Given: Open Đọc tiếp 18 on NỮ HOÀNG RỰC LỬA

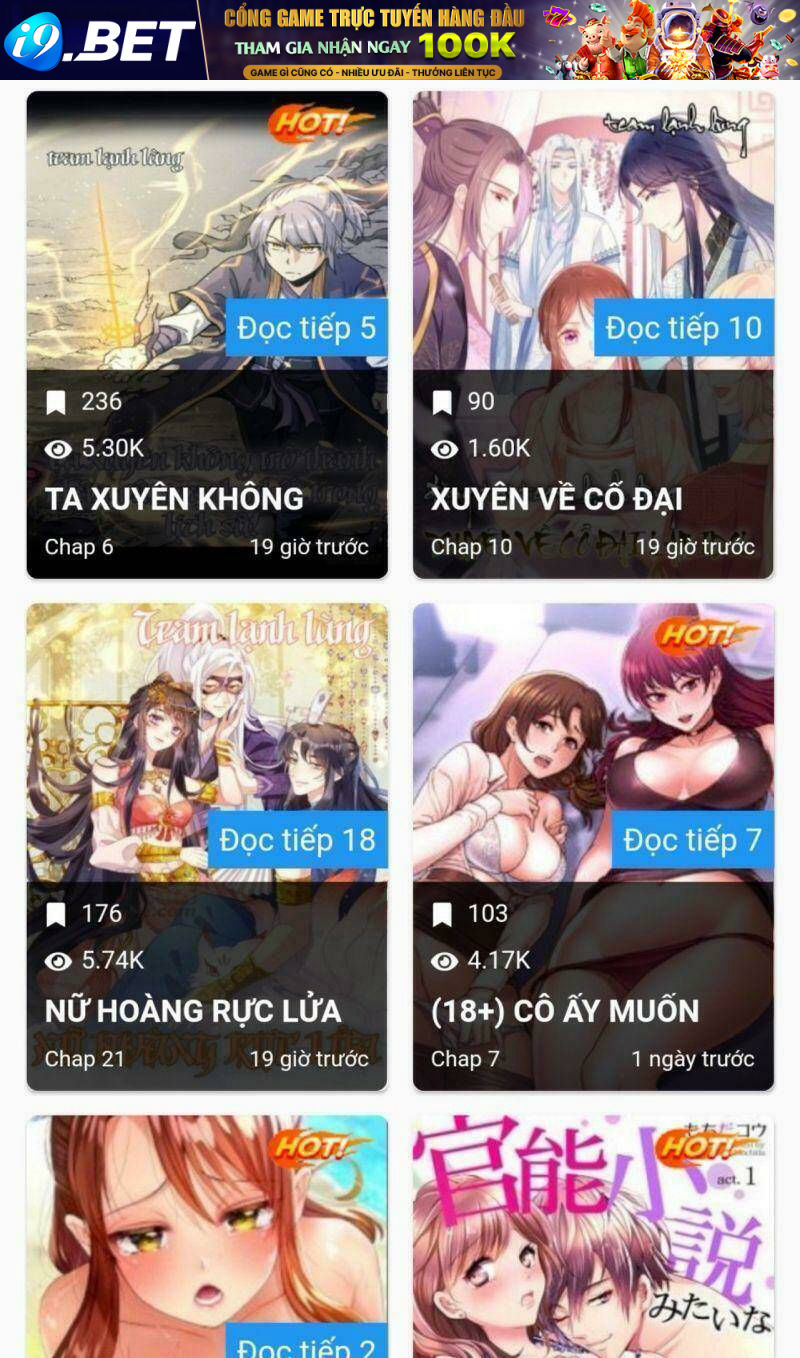Looking at the screenshot, I should point(297,841).
